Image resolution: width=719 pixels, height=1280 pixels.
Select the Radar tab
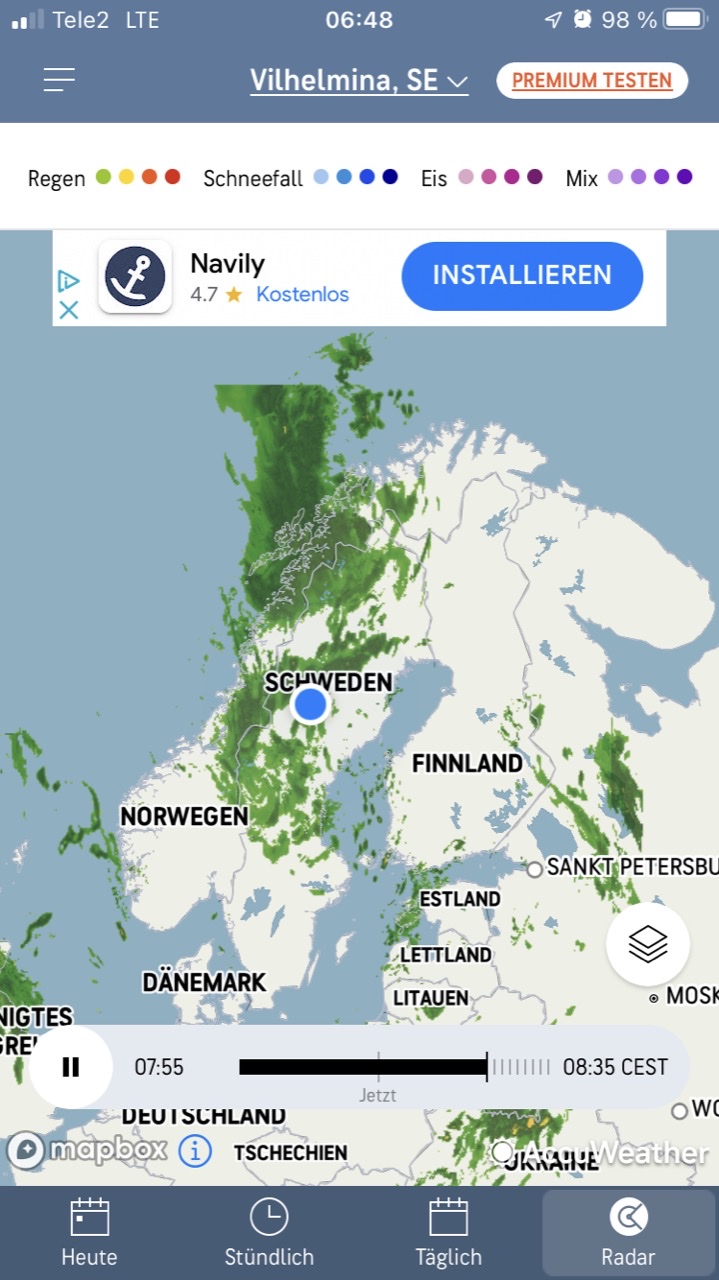tap(628, 1233)
